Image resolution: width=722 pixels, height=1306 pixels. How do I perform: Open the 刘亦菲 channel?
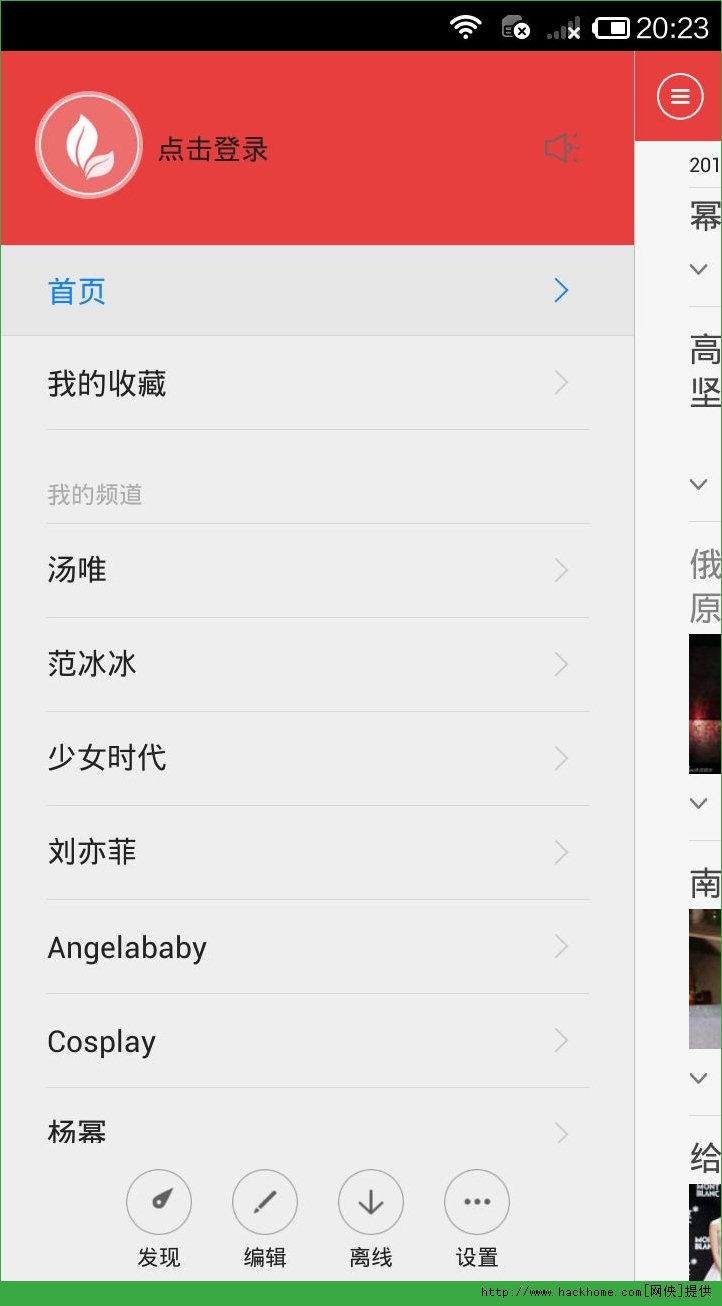click(317, 852)
